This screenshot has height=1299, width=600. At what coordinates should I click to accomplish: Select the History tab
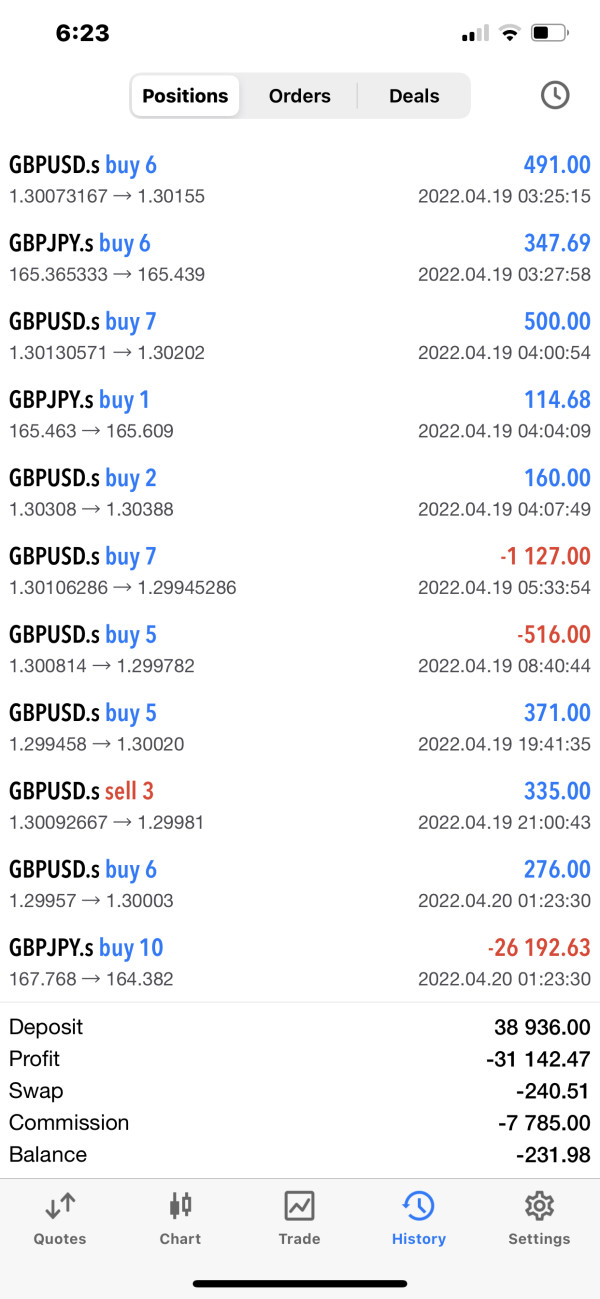(418, 1218)
